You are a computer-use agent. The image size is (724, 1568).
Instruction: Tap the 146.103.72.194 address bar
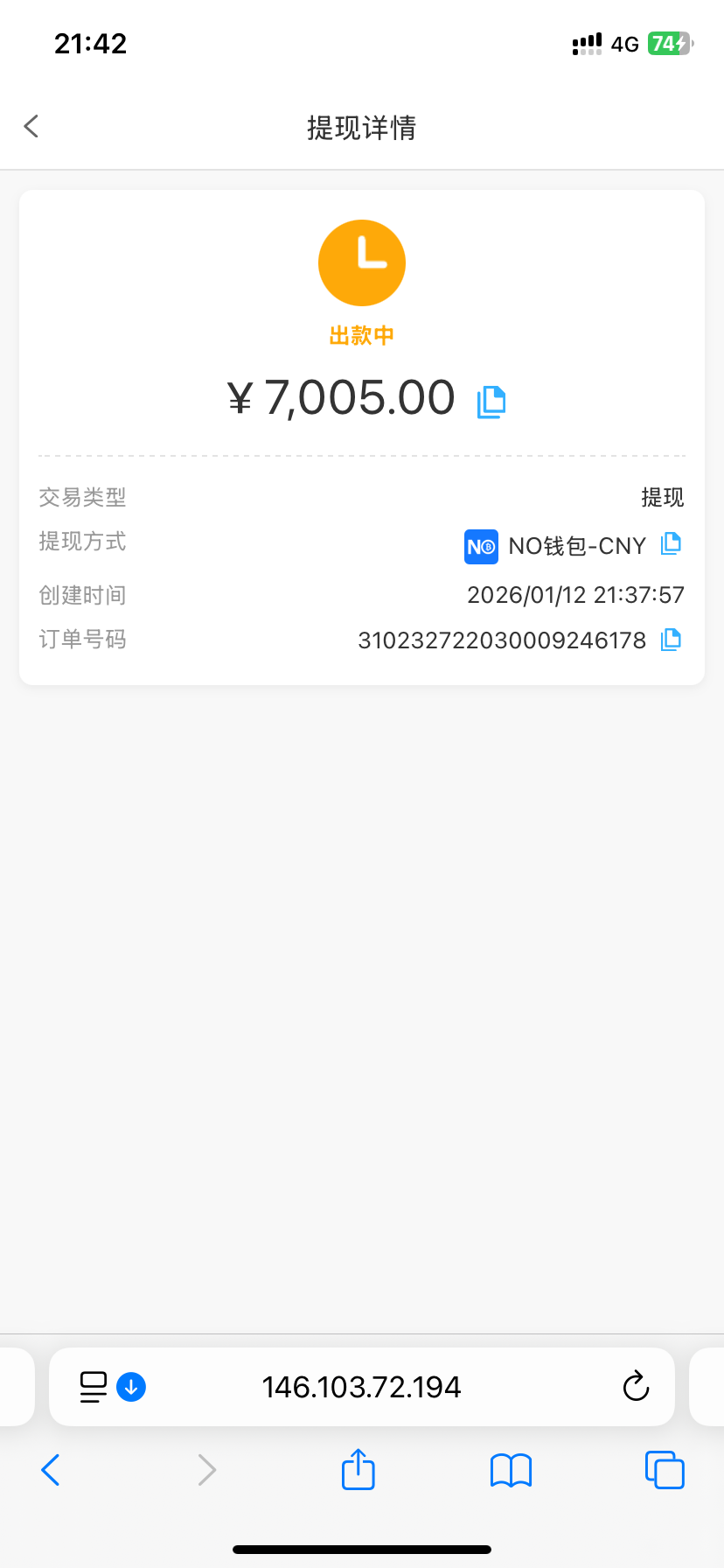362,1387
